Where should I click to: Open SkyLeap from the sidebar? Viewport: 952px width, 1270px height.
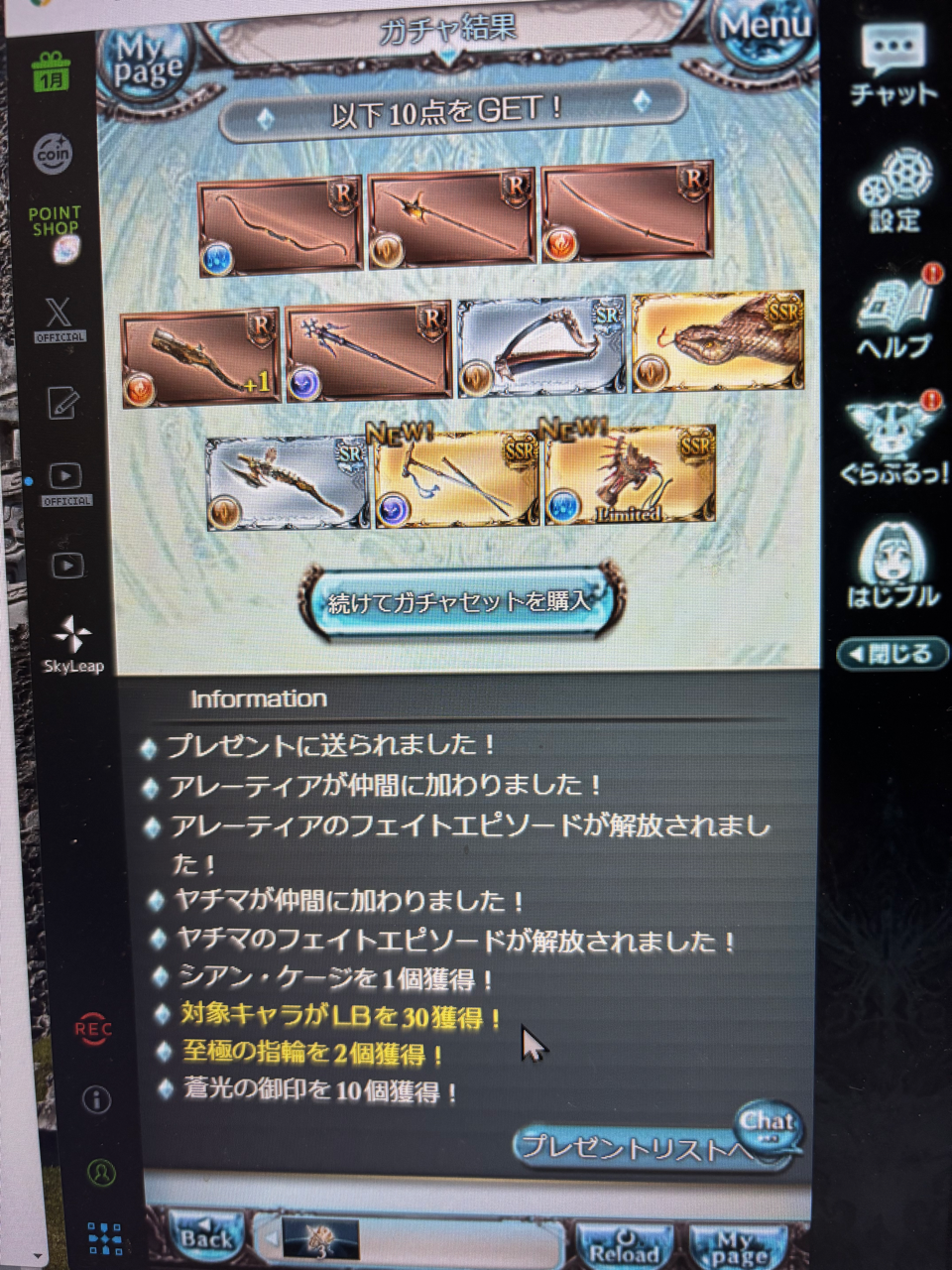72,644
